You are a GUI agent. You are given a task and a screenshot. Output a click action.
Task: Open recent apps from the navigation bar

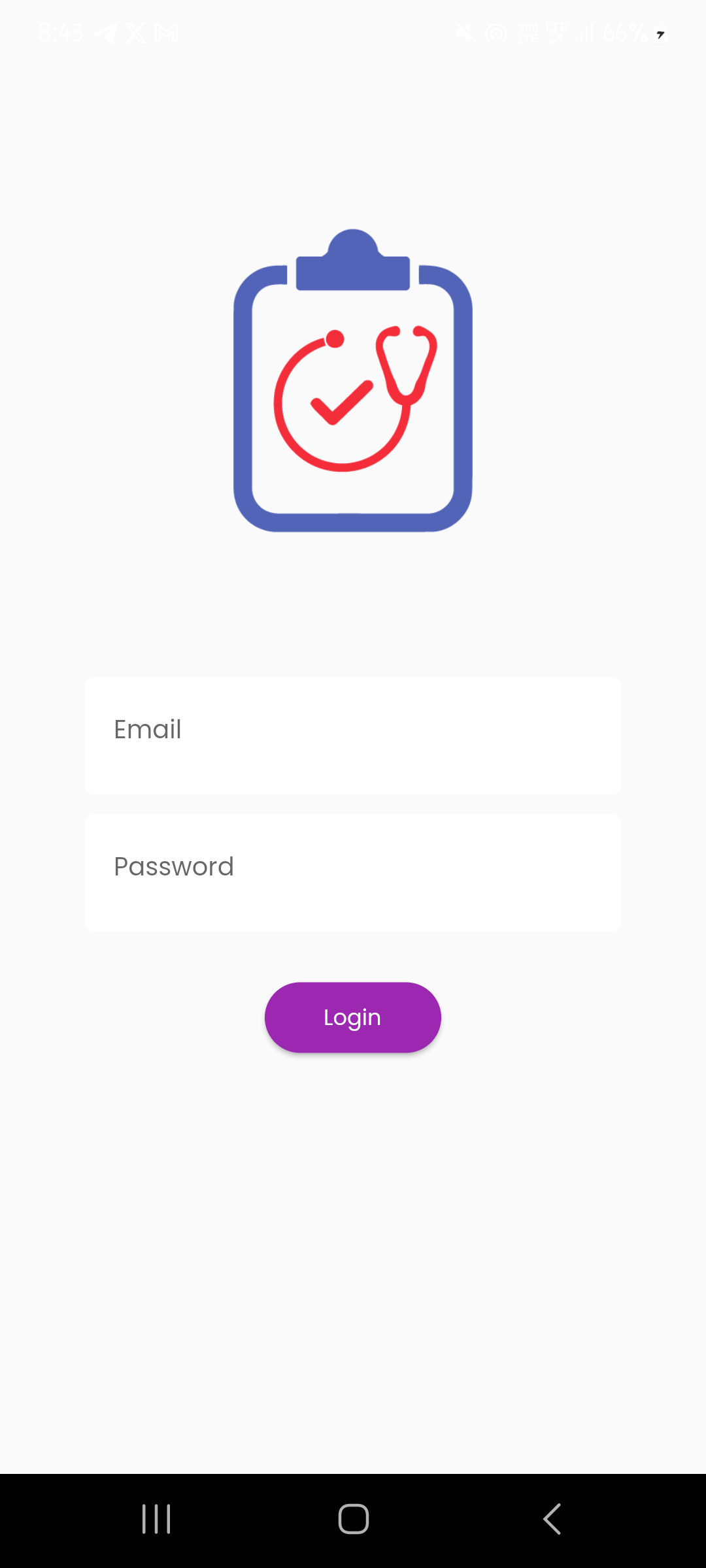click(156, 1519)
